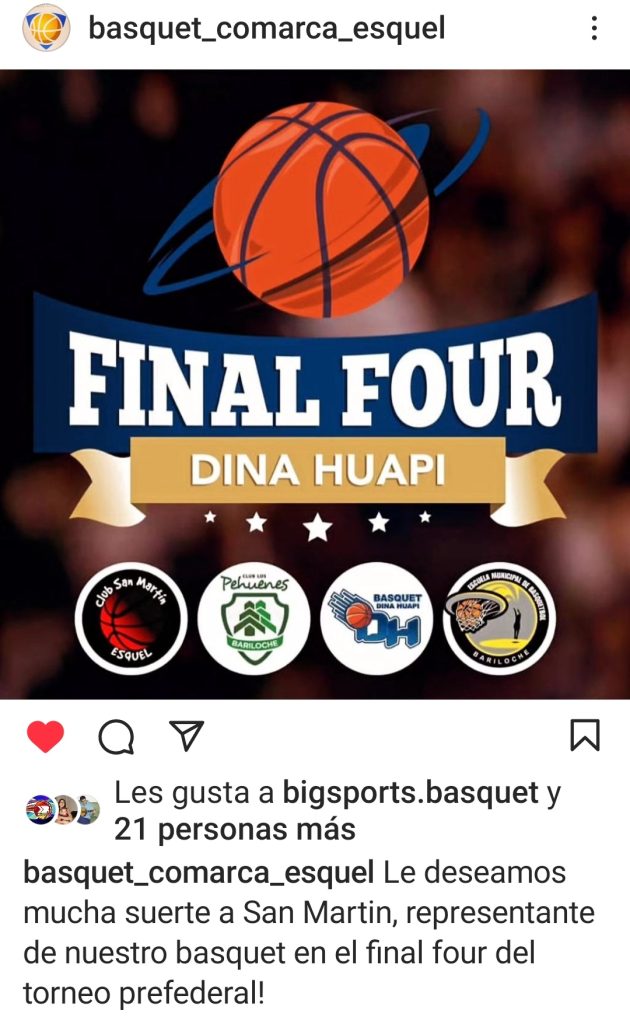Unlike the post with the red heart
Screen dimensions: 630x1024
click(x=45, y=737)
